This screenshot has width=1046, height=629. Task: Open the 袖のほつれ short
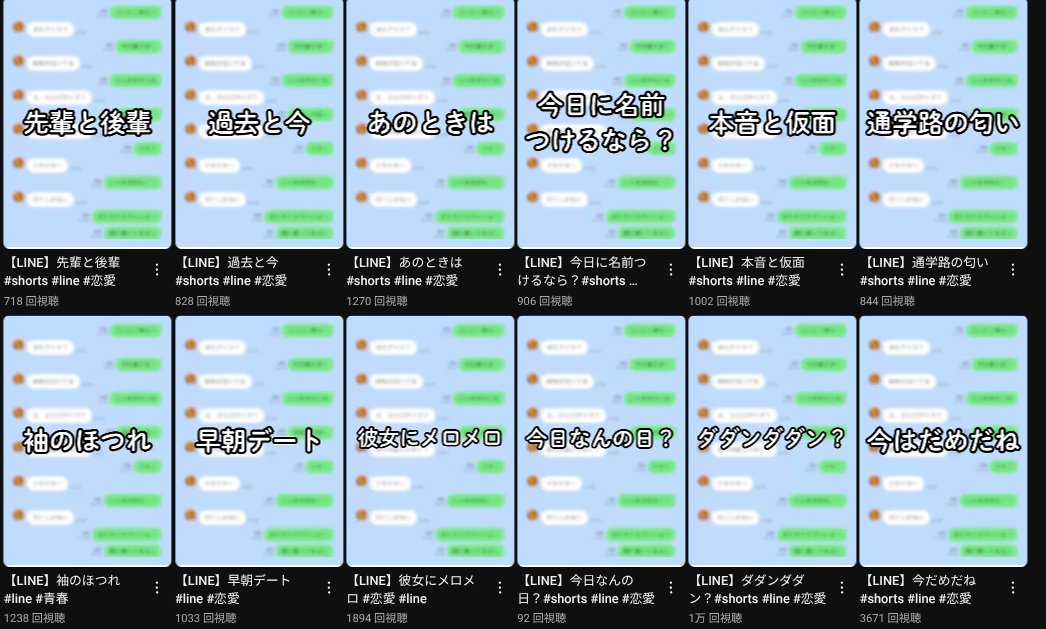click(87, 440)
